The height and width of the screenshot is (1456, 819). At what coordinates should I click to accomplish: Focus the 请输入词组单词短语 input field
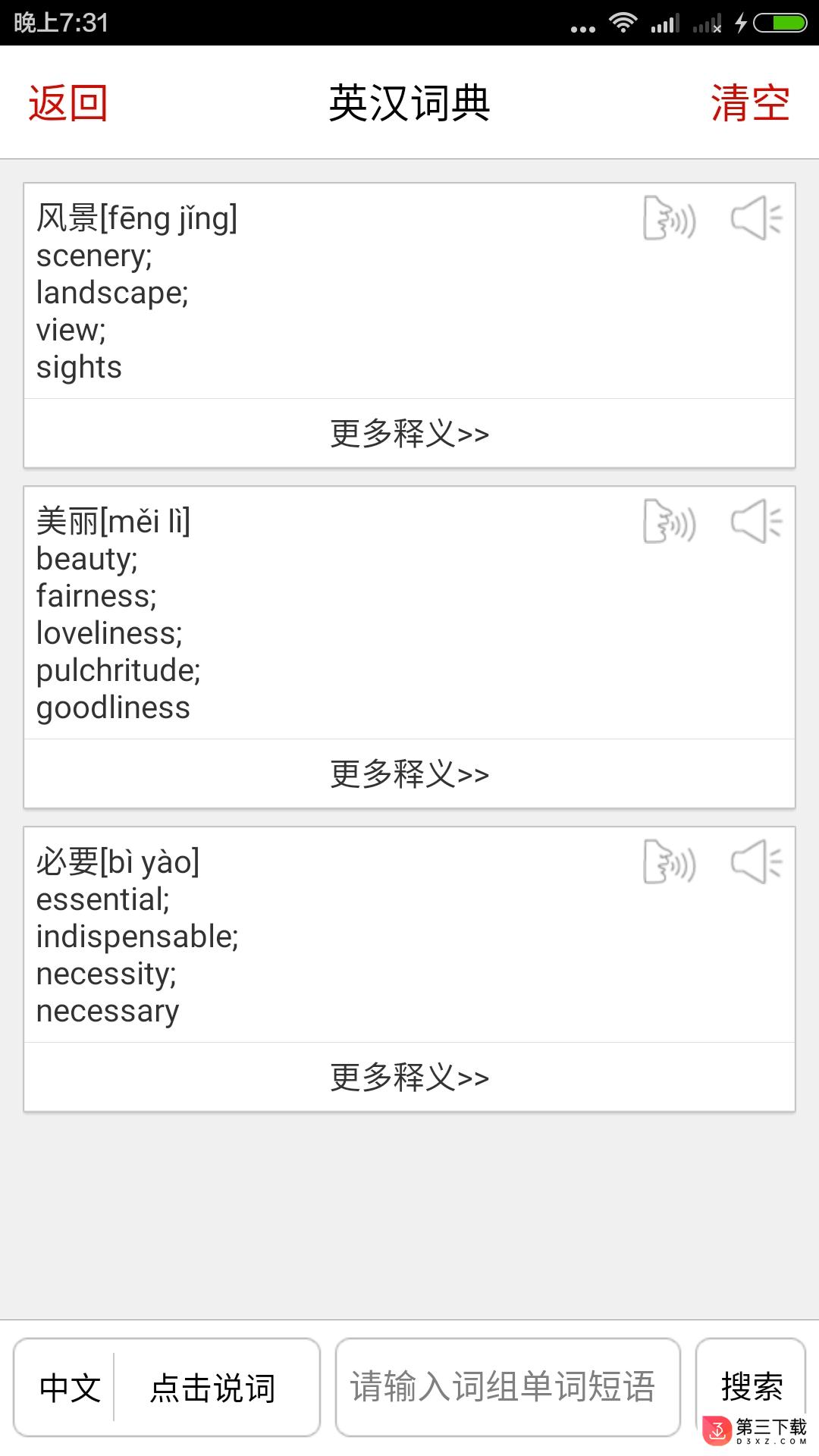(x=507, y=1387)
